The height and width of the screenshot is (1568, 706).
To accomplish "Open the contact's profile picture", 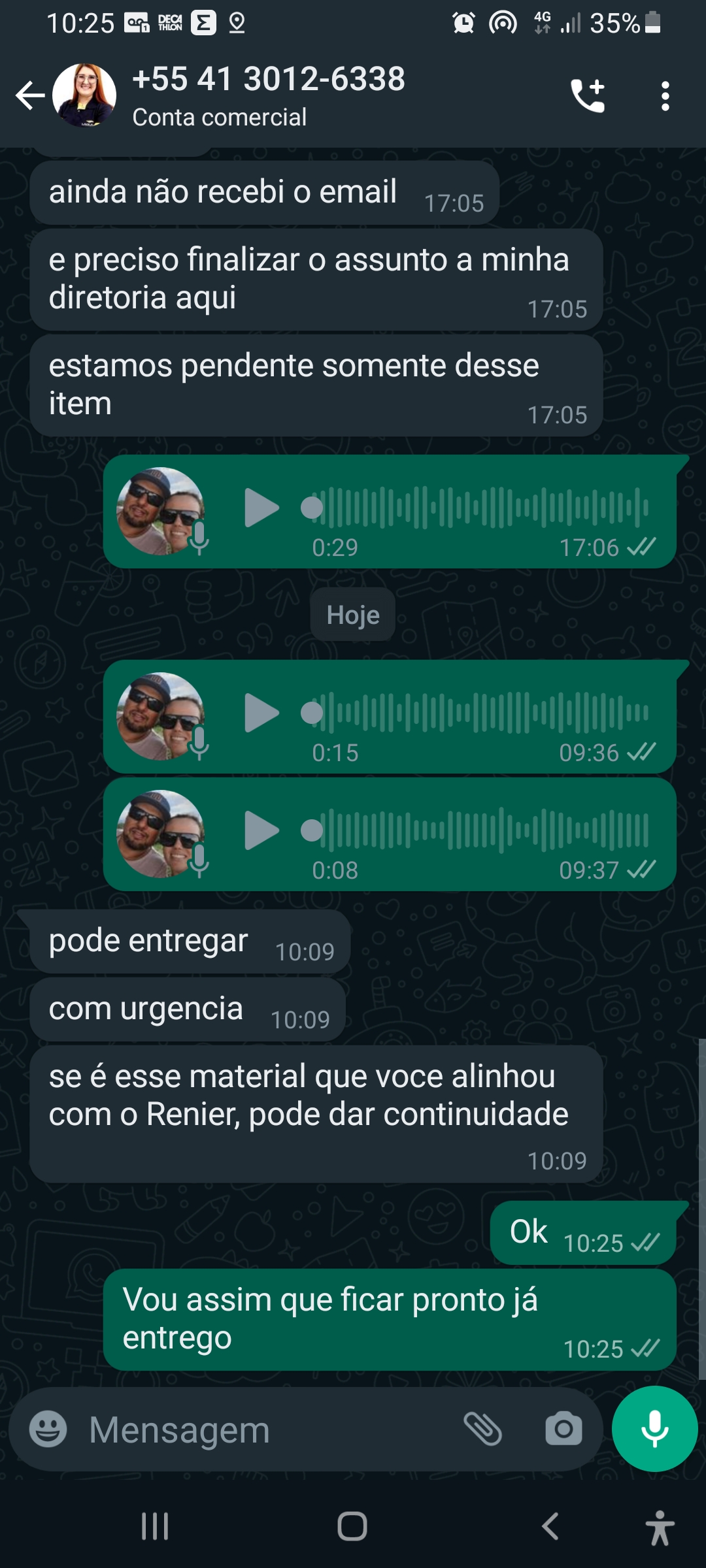I will coord(84,95).
